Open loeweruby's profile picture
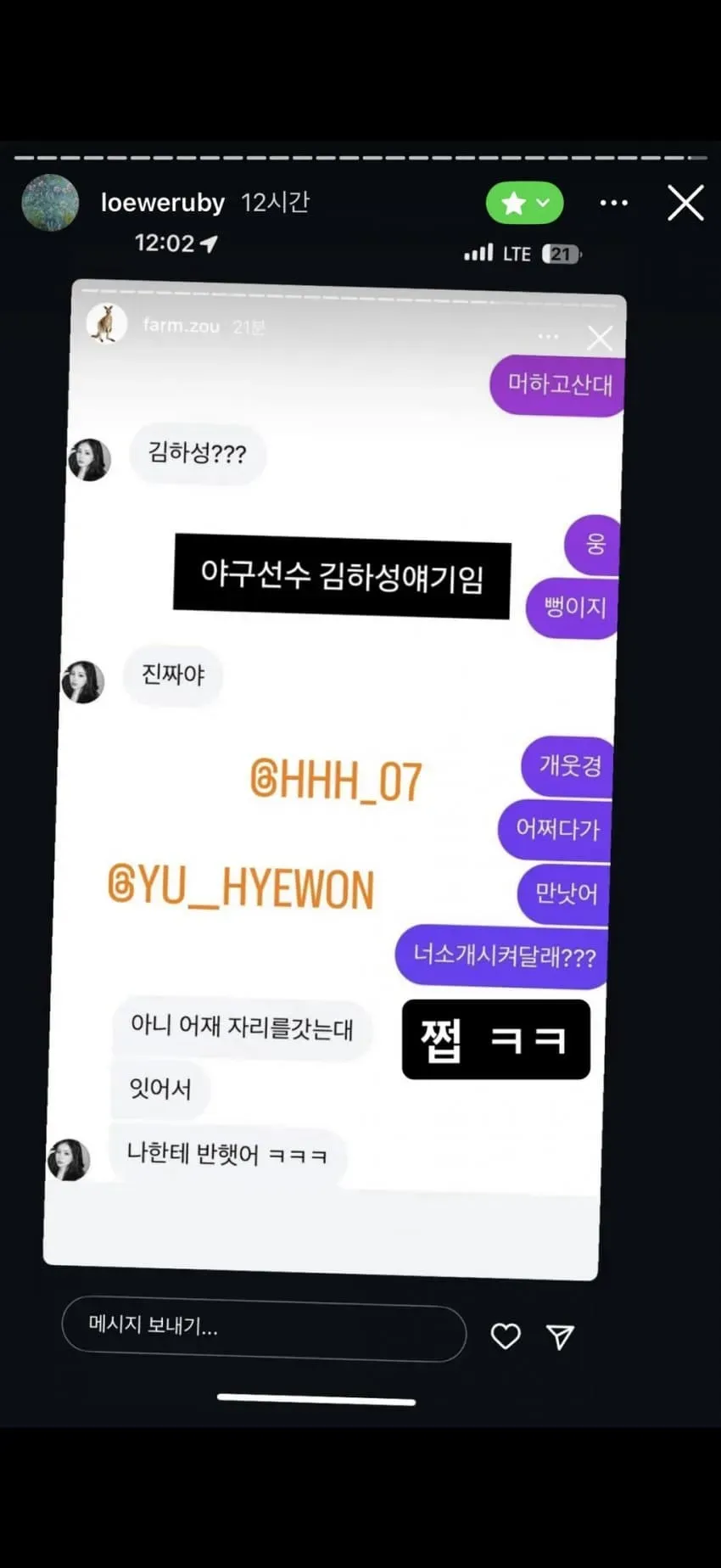Viewport: 721px width, 1568px height. point(50,203)
